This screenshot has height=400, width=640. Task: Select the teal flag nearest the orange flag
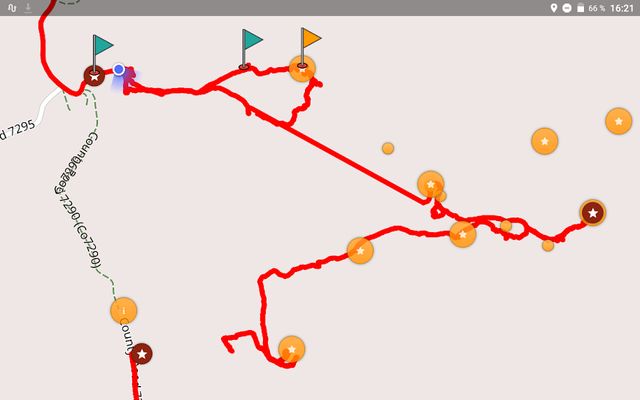pos(251,49)
